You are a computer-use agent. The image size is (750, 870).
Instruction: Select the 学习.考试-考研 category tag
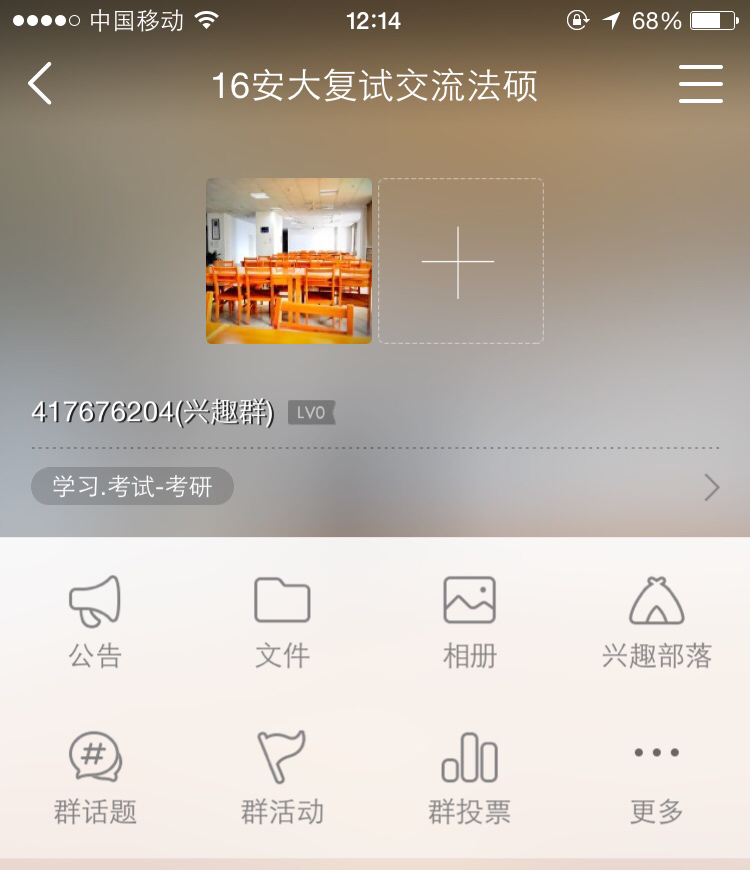pyautogui.click(x=131, y=486)
